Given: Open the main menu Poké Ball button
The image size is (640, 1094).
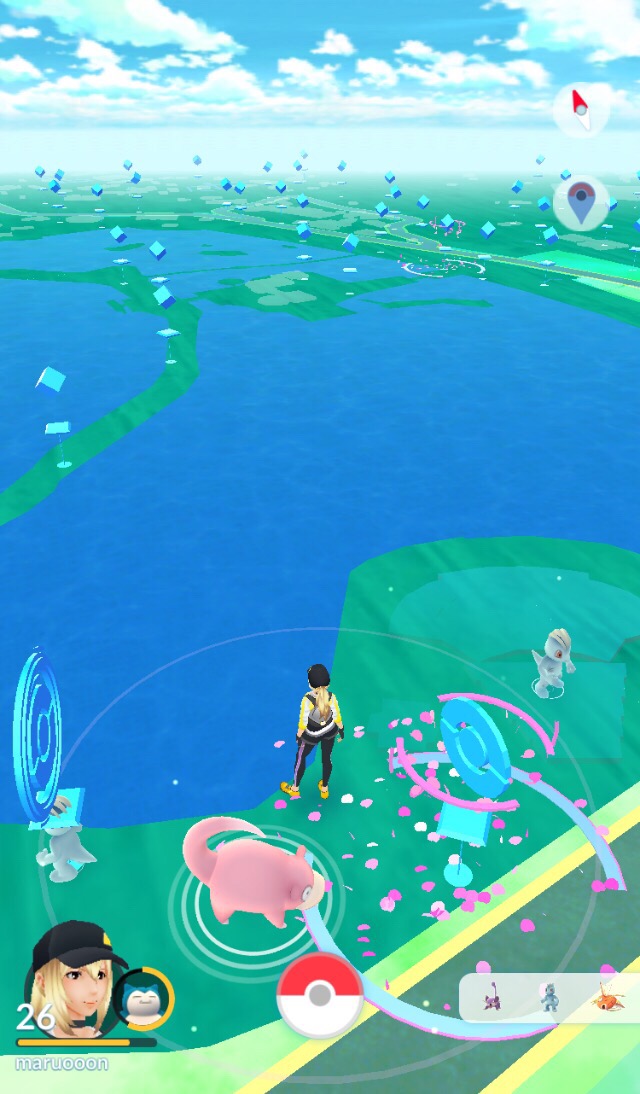Looking at the screenshot, I should [320, 995].
